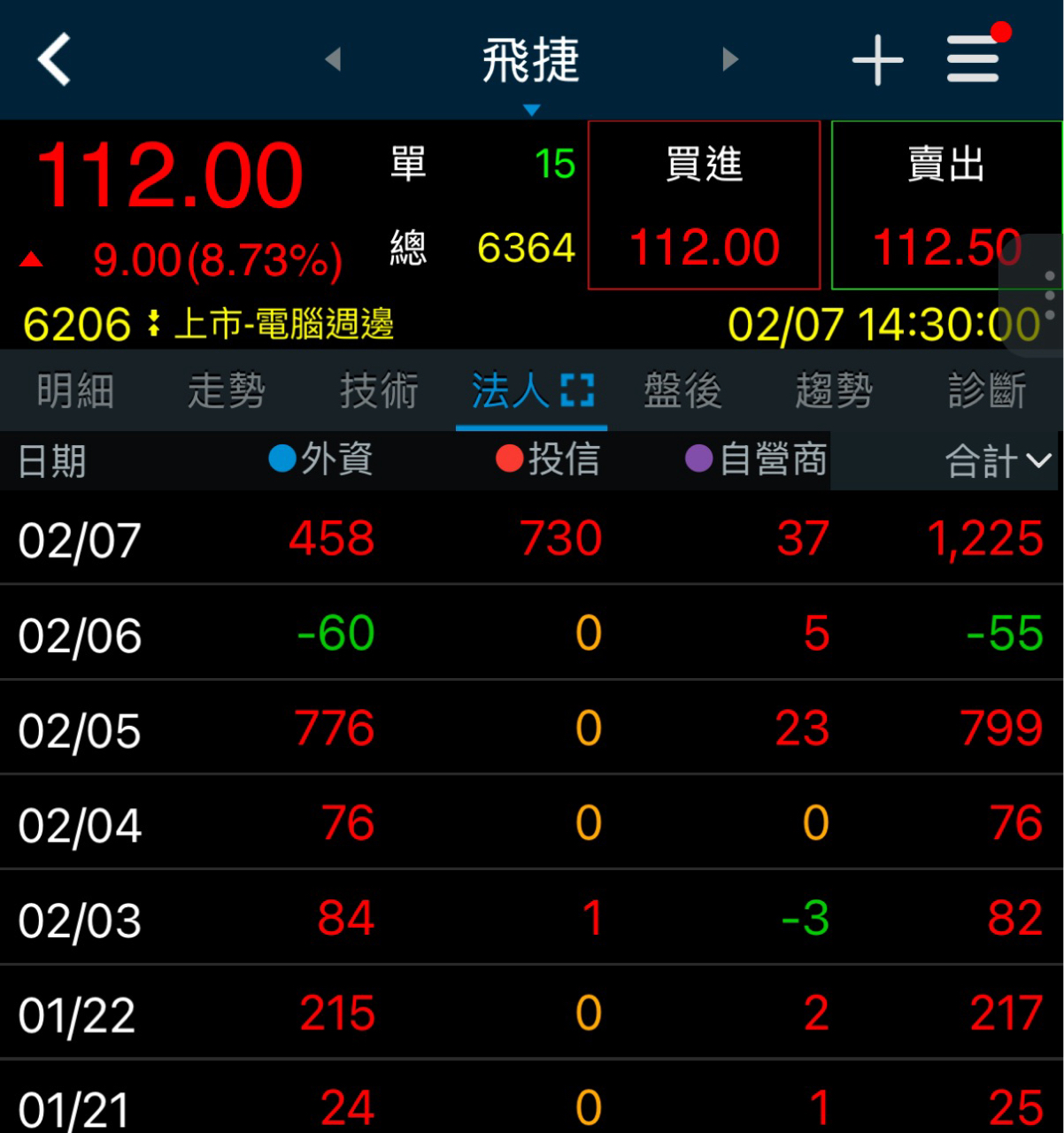Switch to the previous stock with left arrow

(x=333, y=59)
